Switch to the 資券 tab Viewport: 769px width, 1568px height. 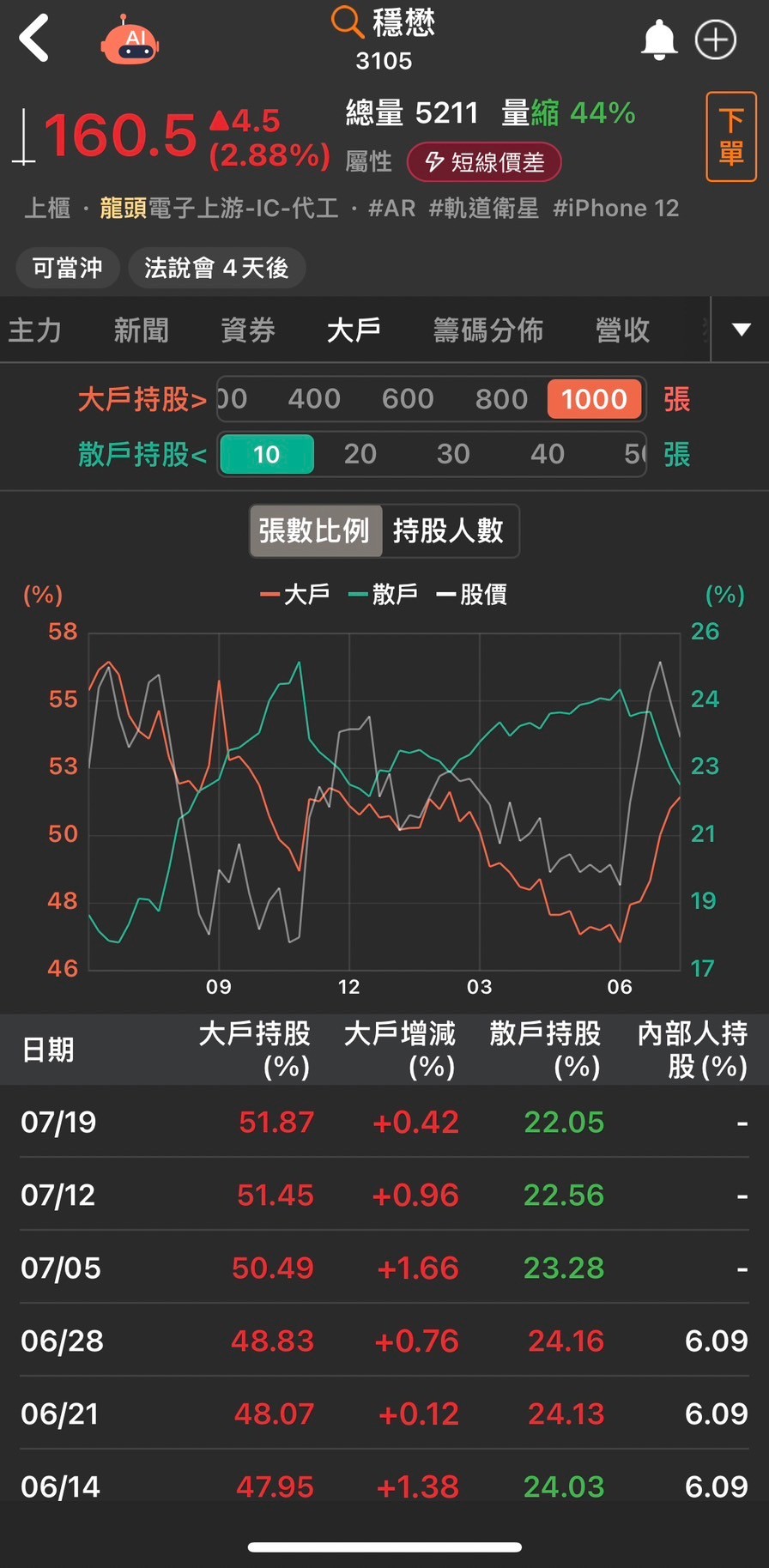248,330
